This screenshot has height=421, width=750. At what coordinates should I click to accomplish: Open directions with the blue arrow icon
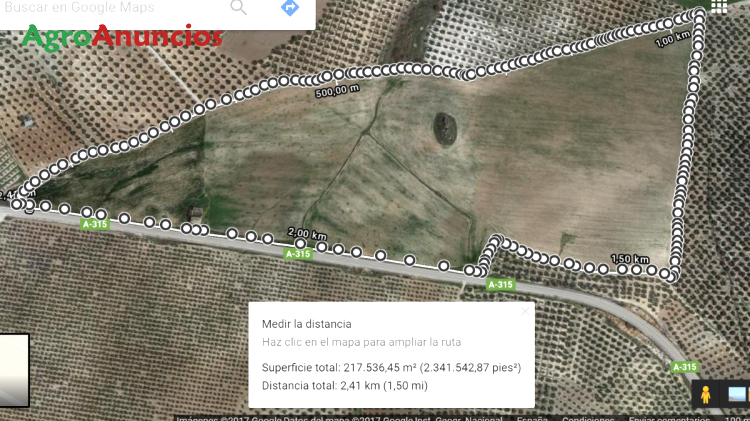290,8
